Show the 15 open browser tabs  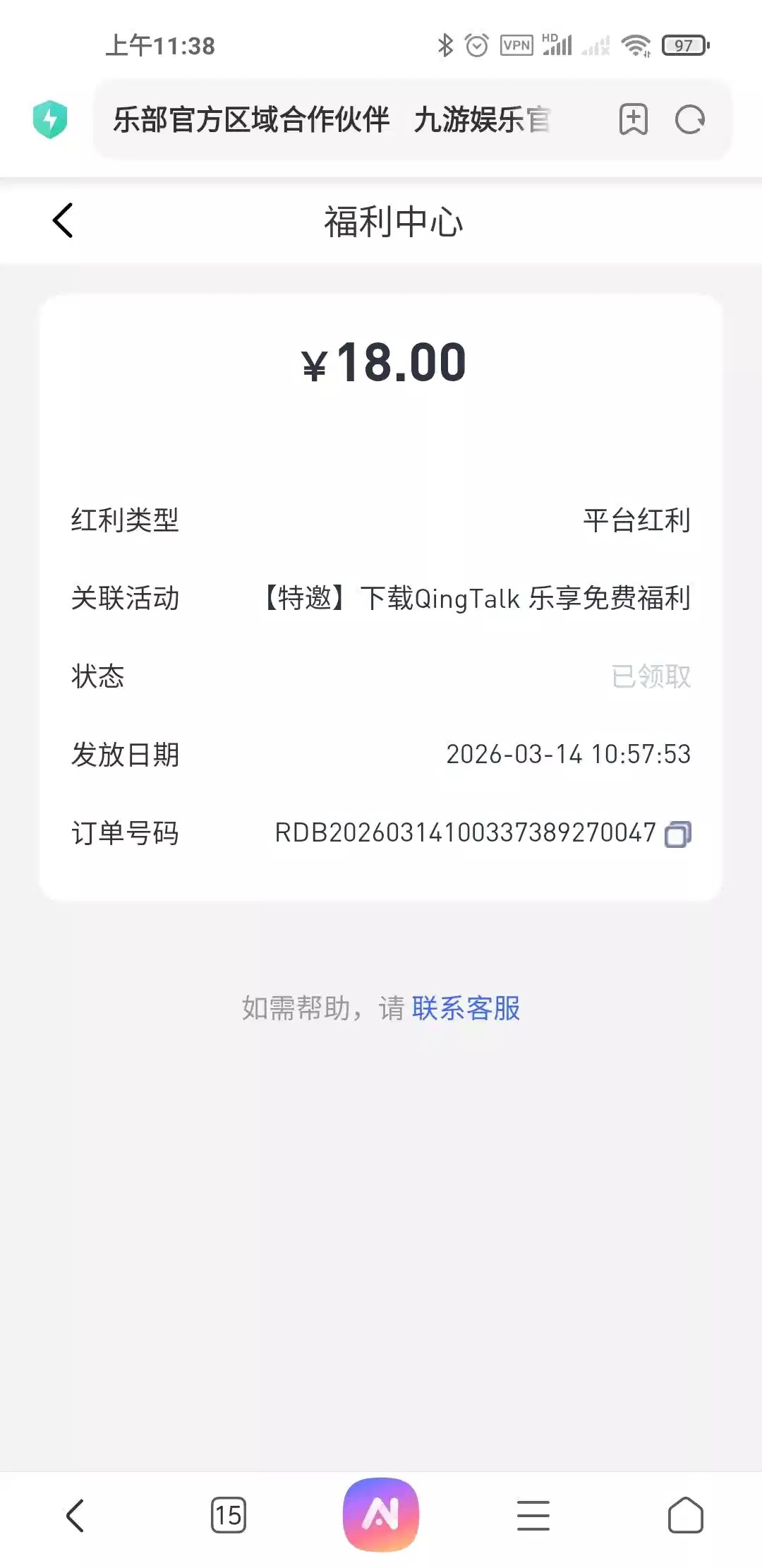pos(228,1515)
